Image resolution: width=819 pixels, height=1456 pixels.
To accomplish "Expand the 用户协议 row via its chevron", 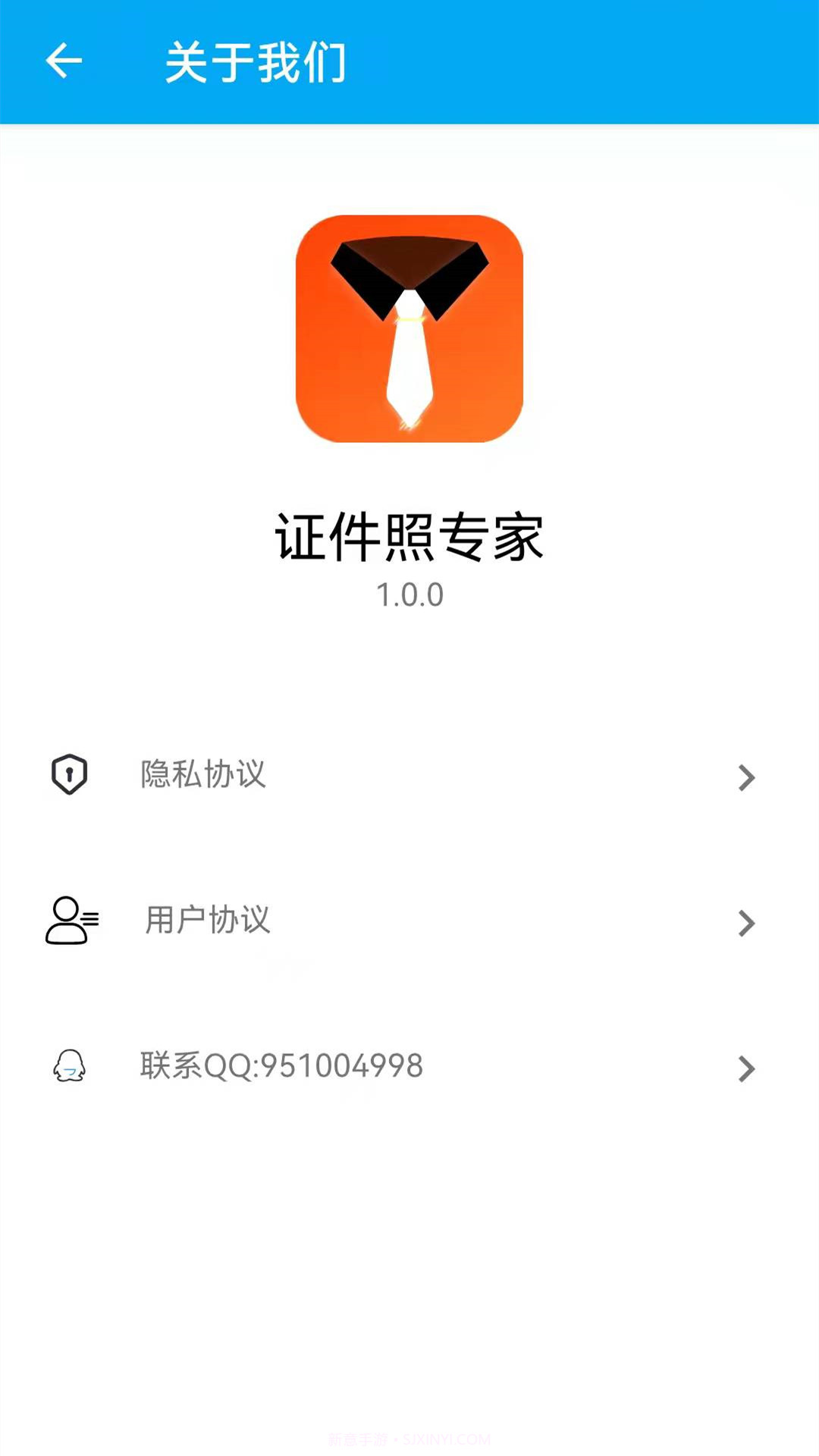I will click(747, 923).
